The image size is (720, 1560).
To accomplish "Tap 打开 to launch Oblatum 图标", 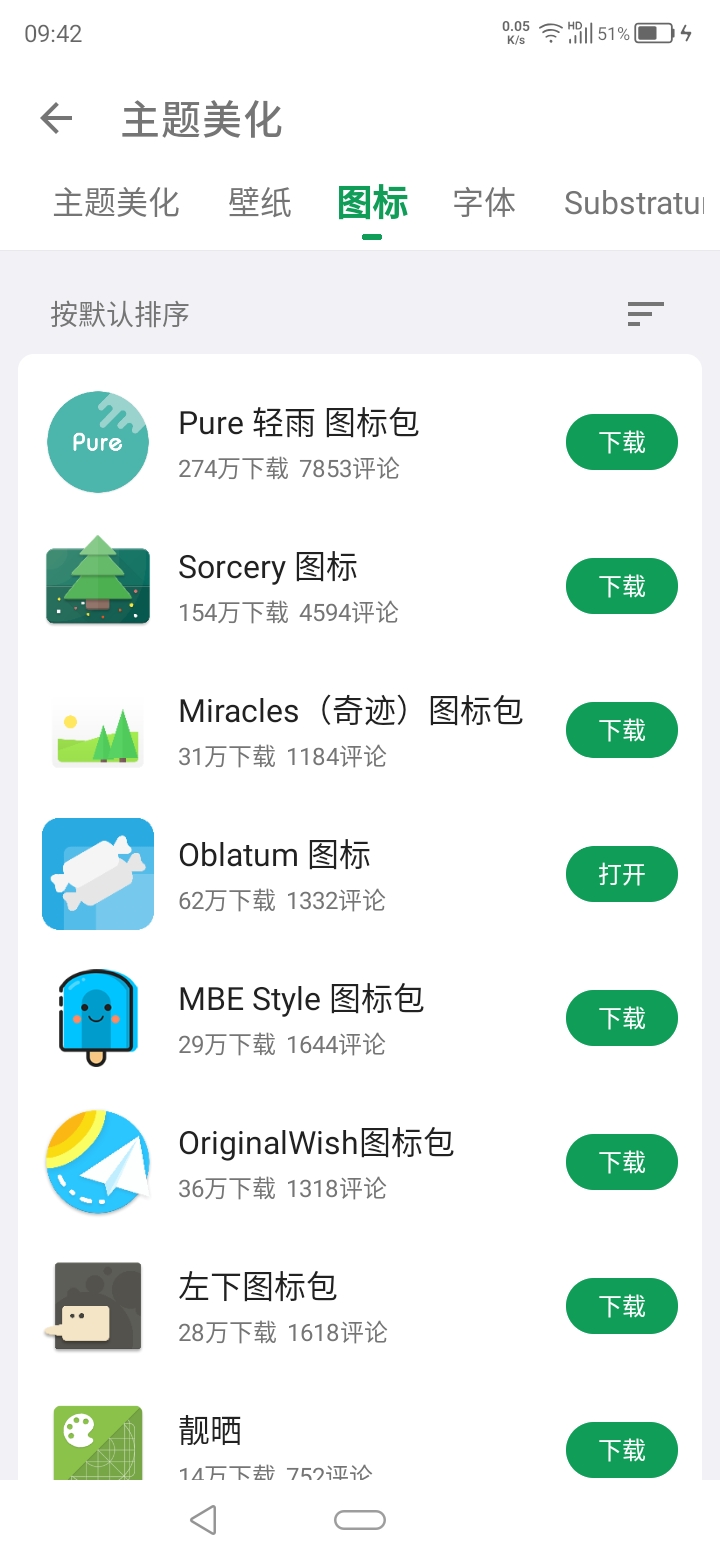I will (621, 873).
